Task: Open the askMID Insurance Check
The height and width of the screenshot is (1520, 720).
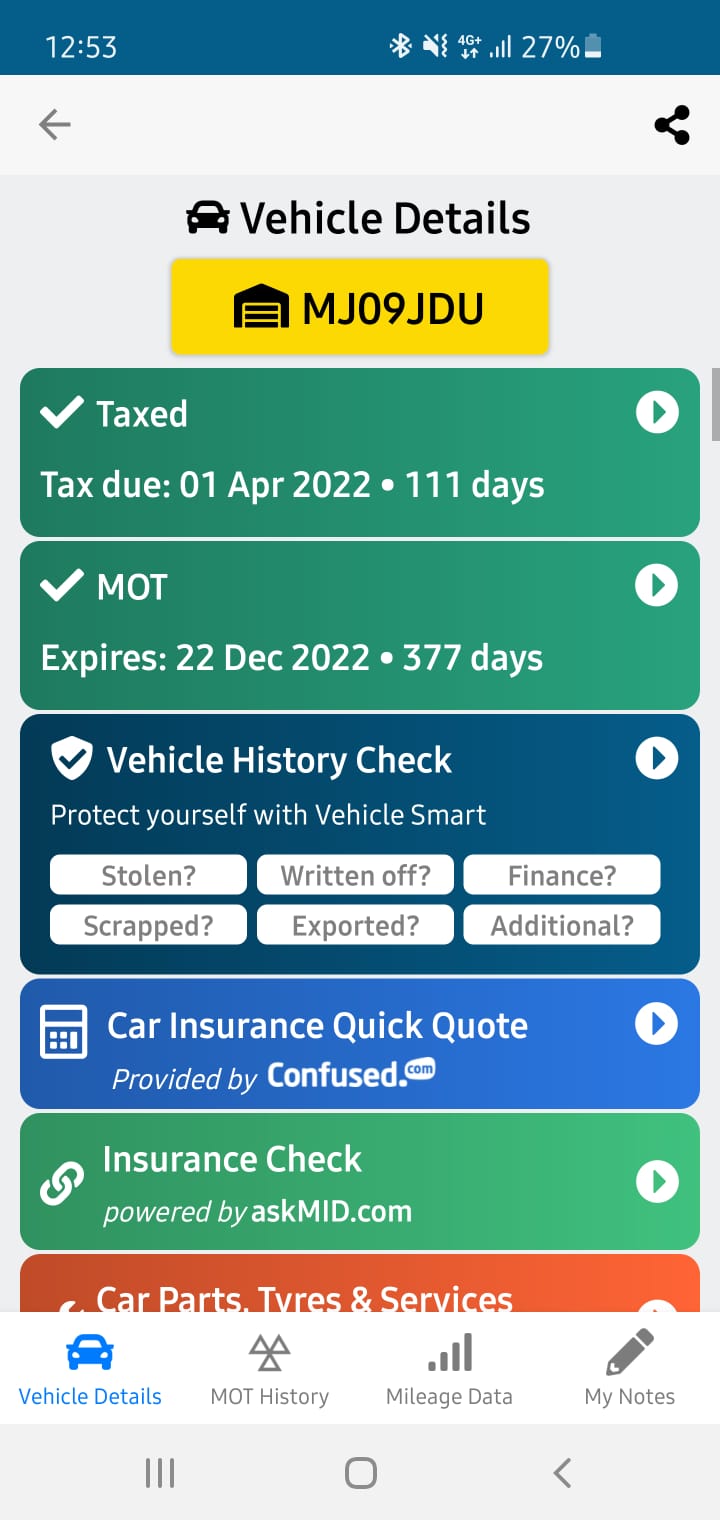Action: pos(360,1182)
